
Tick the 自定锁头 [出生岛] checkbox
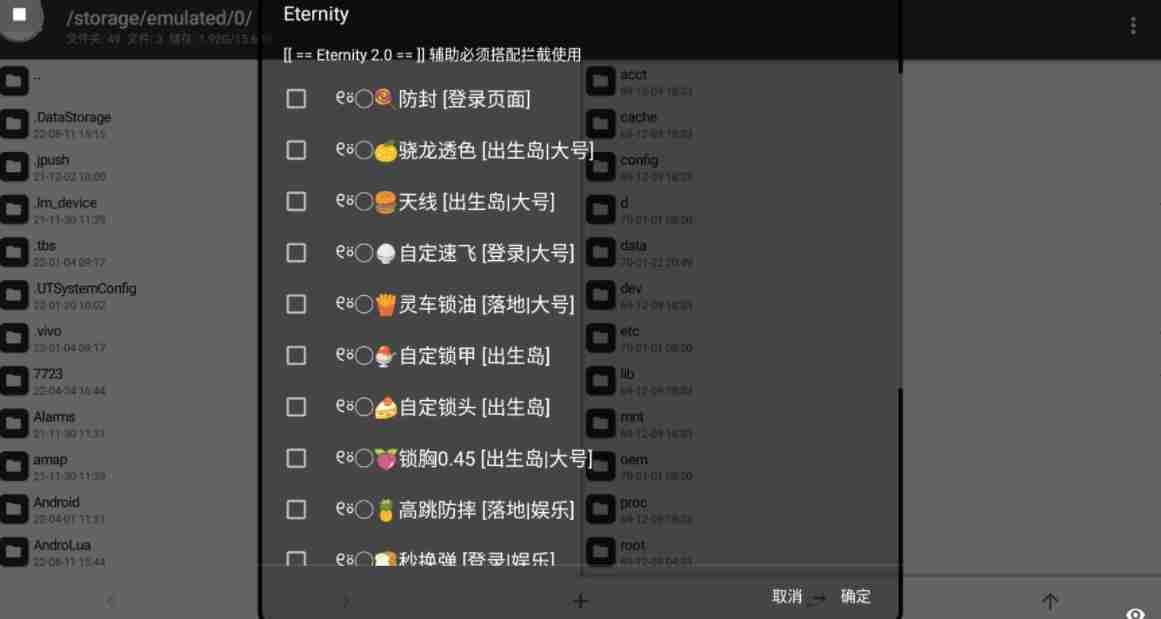pyautogui.click(x=296, y=407)
